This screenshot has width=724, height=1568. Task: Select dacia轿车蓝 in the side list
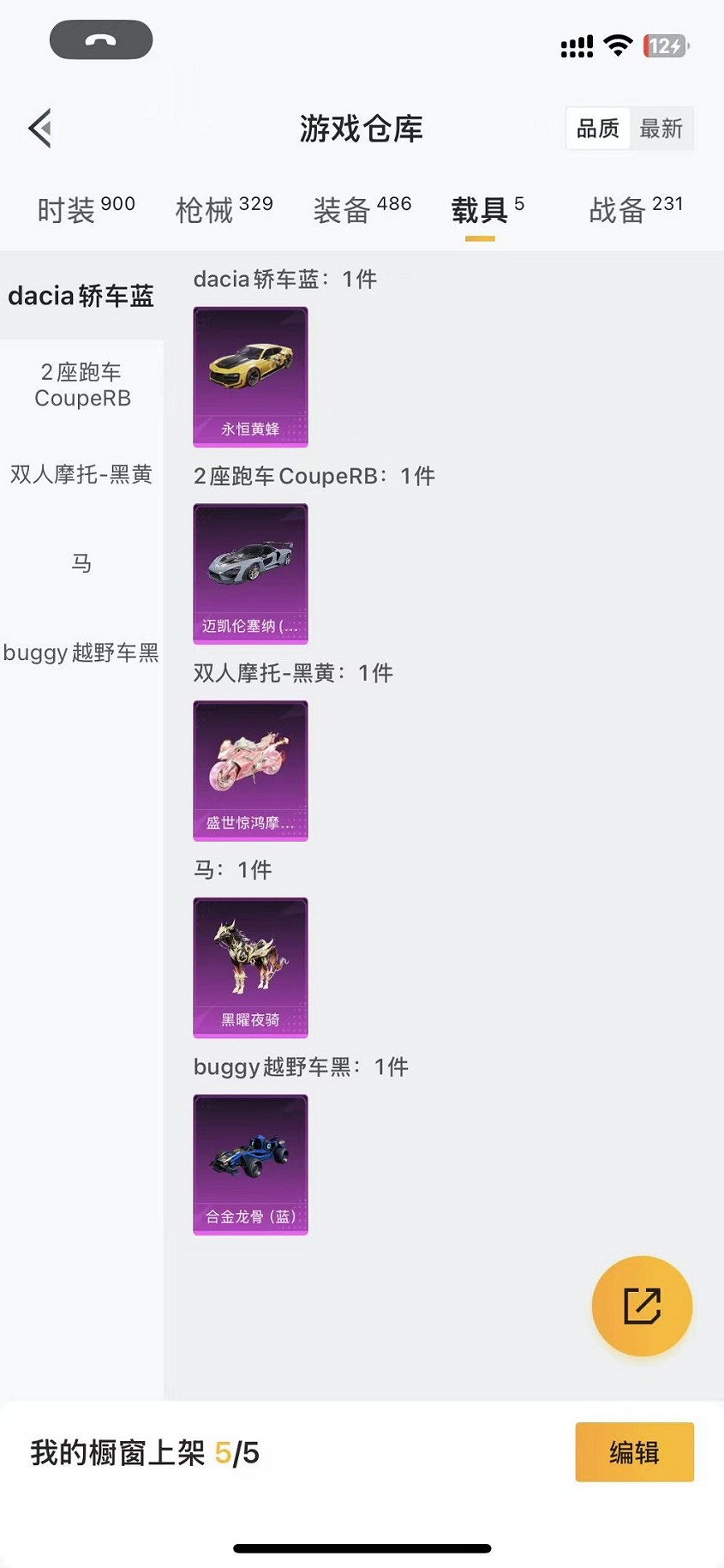point(81,296)
